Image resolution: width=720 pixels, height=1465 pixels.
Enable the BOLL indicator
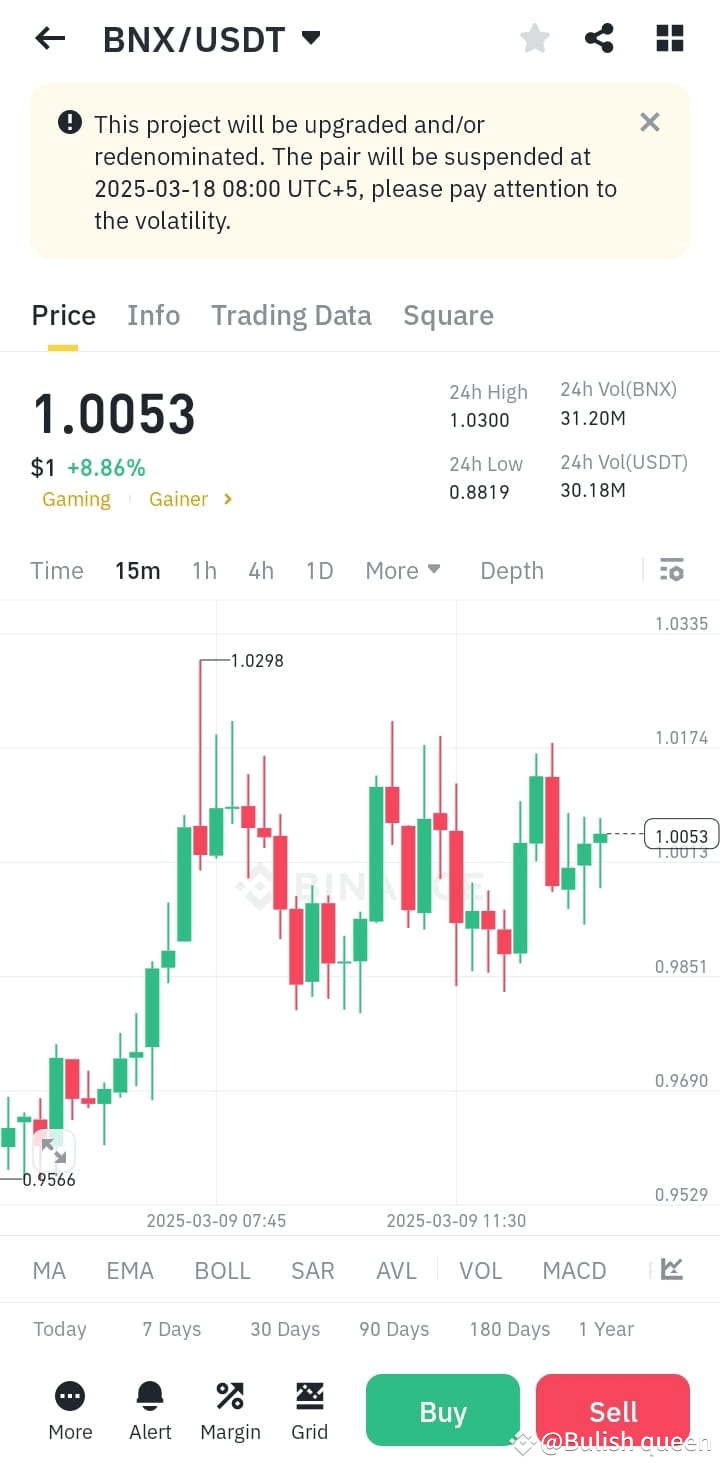point(222,1270)
